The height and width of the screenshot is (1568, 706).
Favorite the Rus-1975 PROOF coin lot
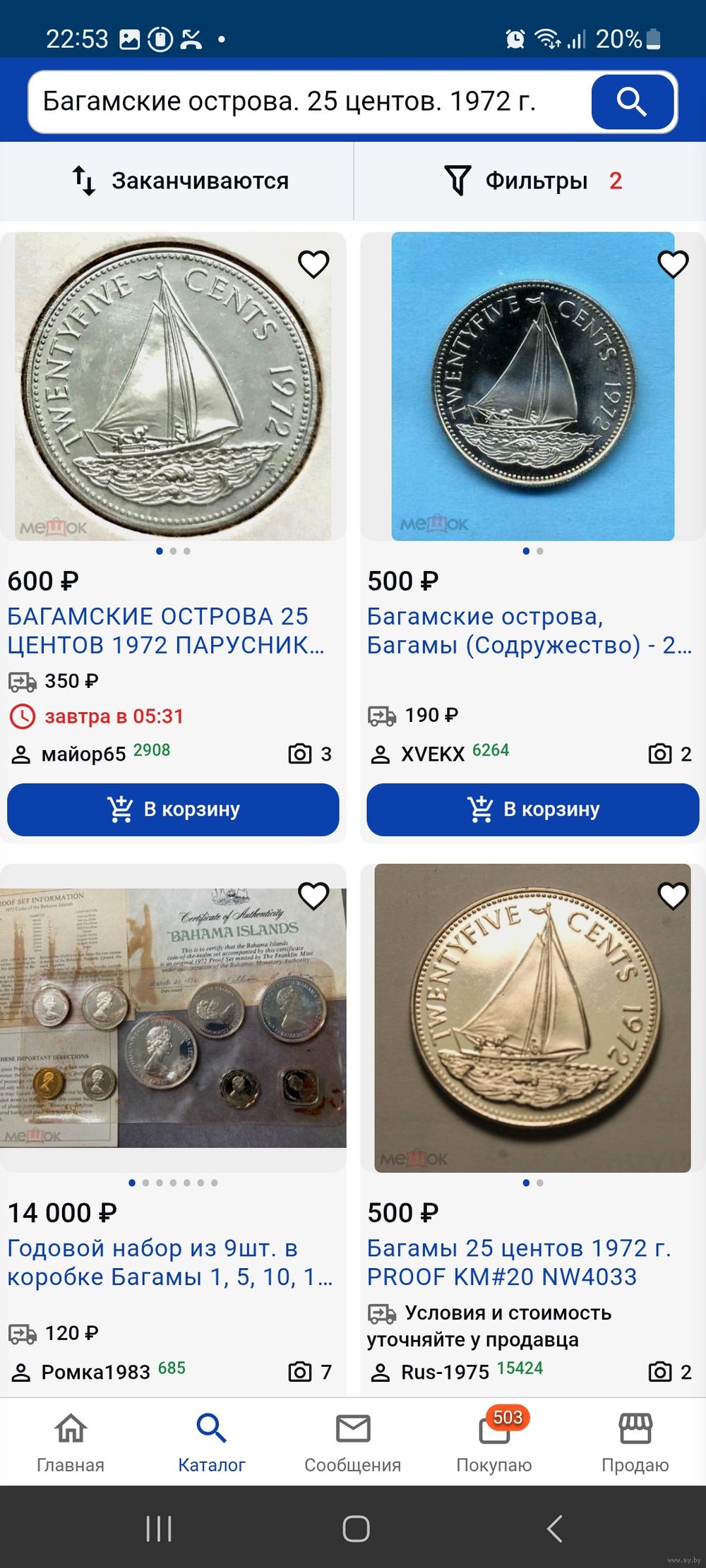coord(672,896)
